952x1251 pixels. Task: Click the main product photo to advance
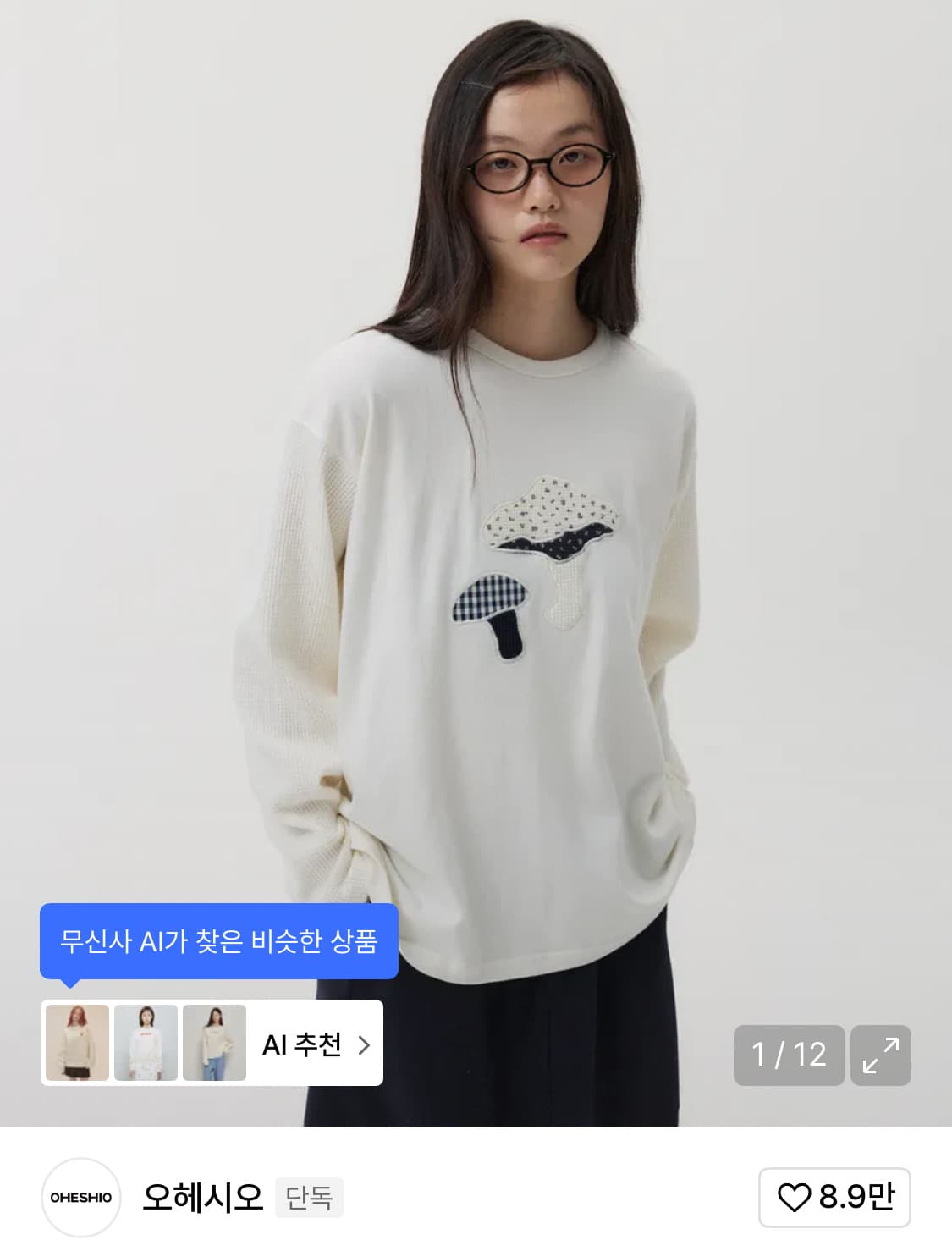click(x=476, y=508)
